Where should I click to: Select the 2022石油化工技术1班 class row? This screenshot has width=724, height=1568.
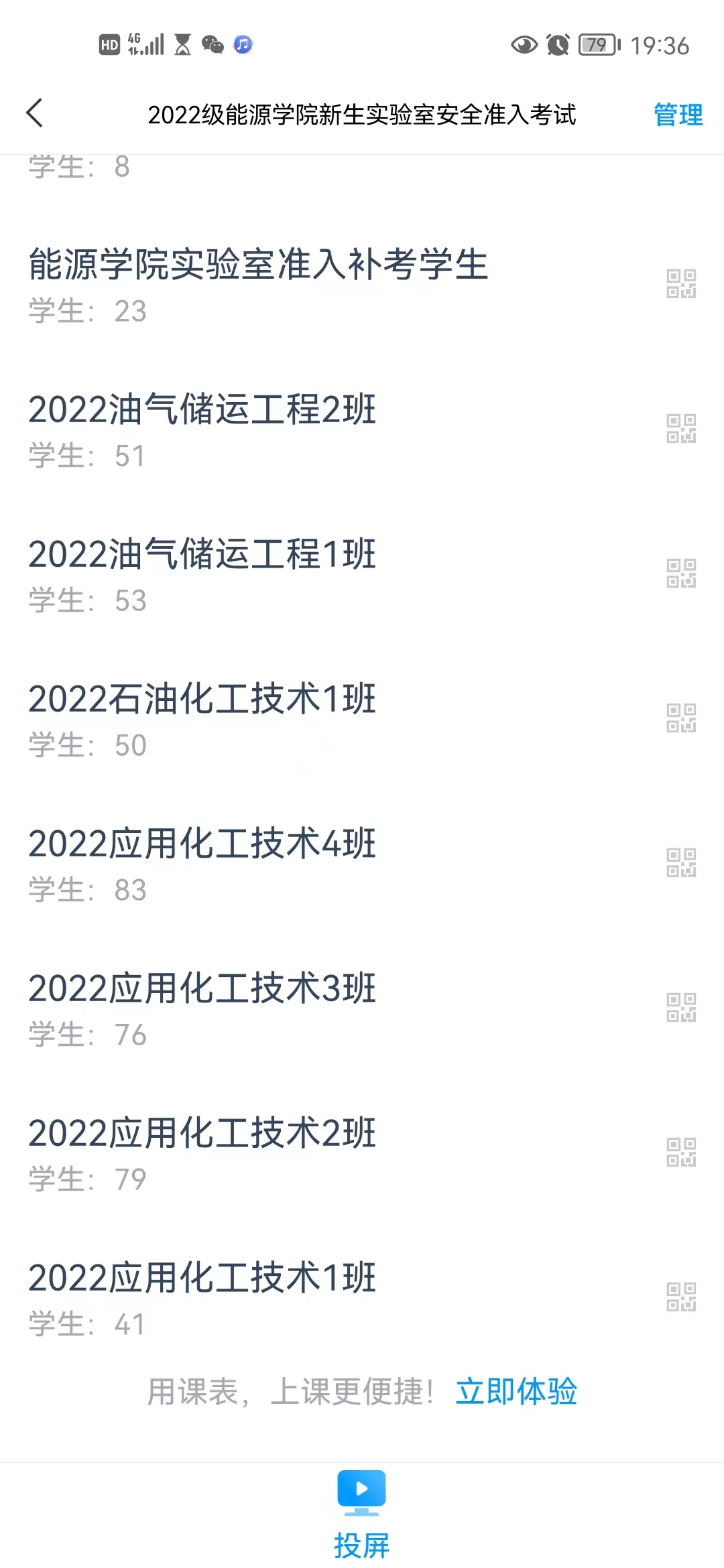click(x=202, y=700)
